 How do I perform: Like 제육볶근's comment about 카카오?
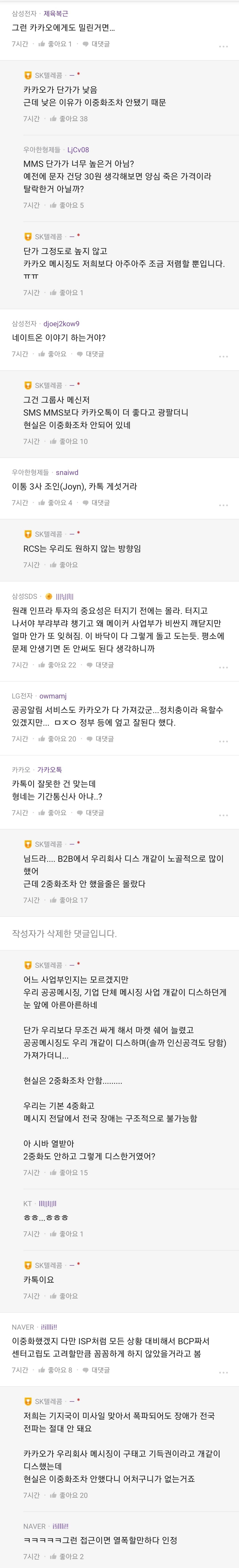click(x=55, y=44)
